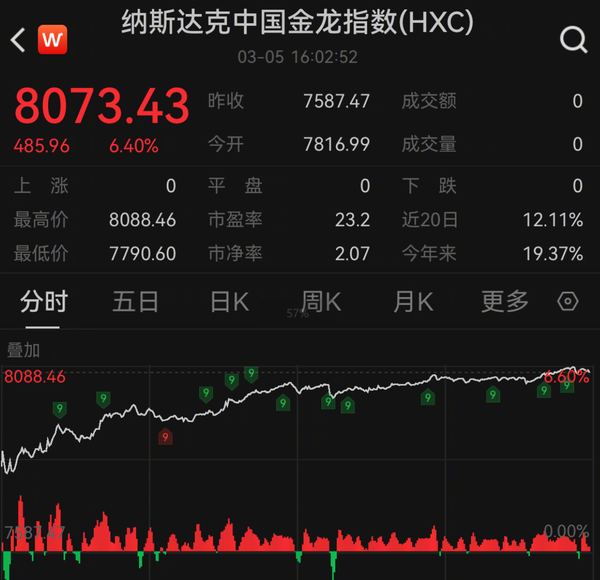Switch to the 五日 chart tab
This screenshot has width=600, height=580.
(136, 301)
